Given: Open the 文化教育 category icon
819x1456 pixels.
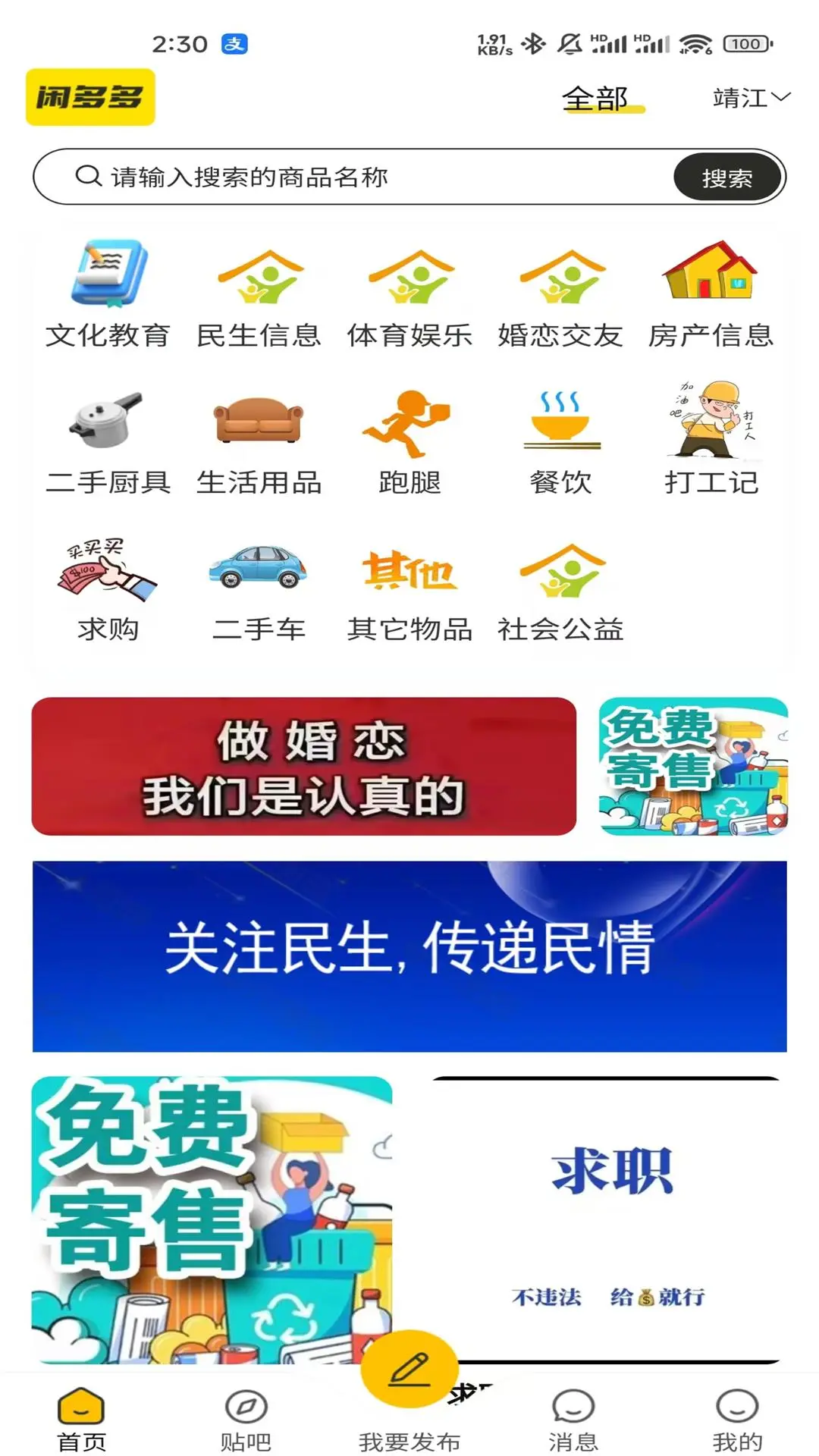Looking at the screenshot, I should click(108, 277).
